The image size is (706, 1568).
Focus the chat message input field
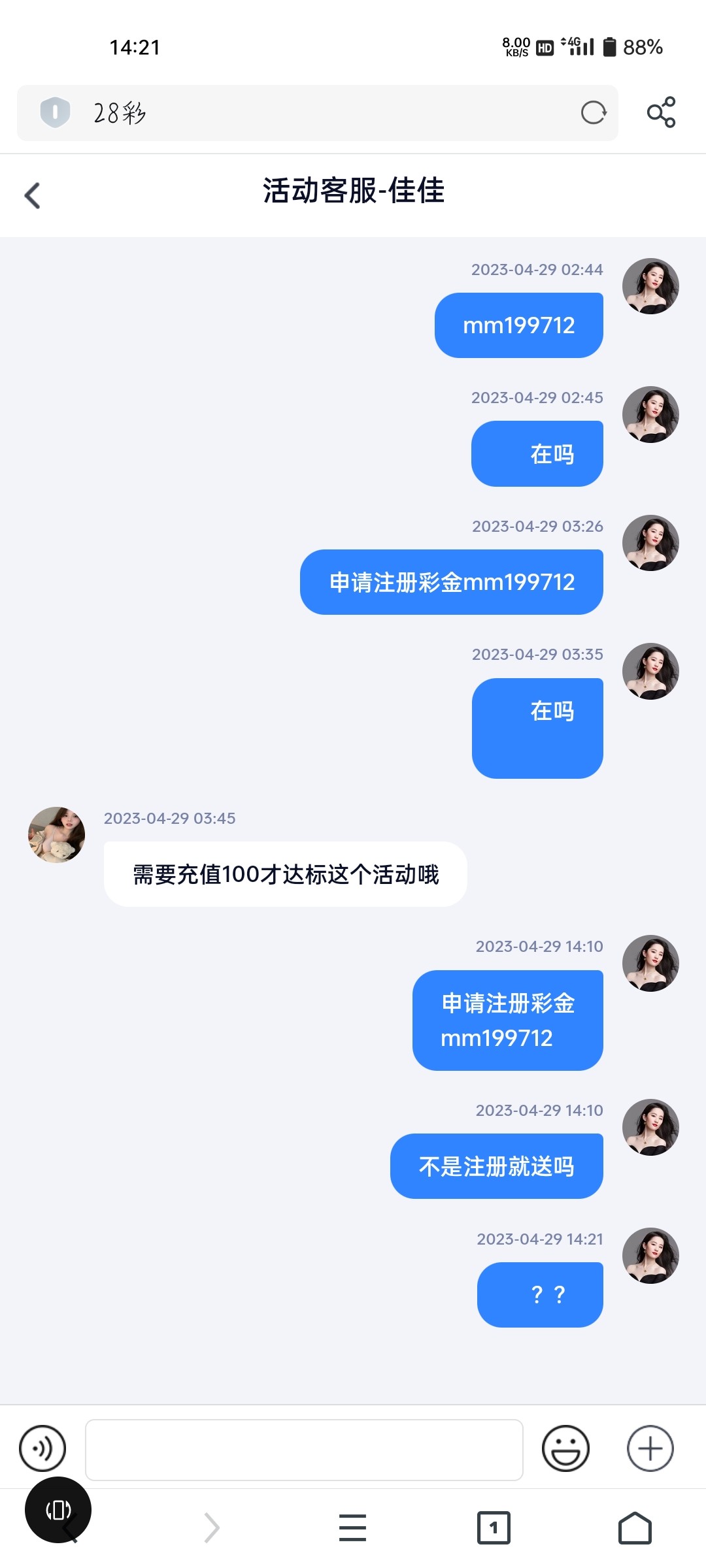pyautogui.click(x=304, y=1449)
